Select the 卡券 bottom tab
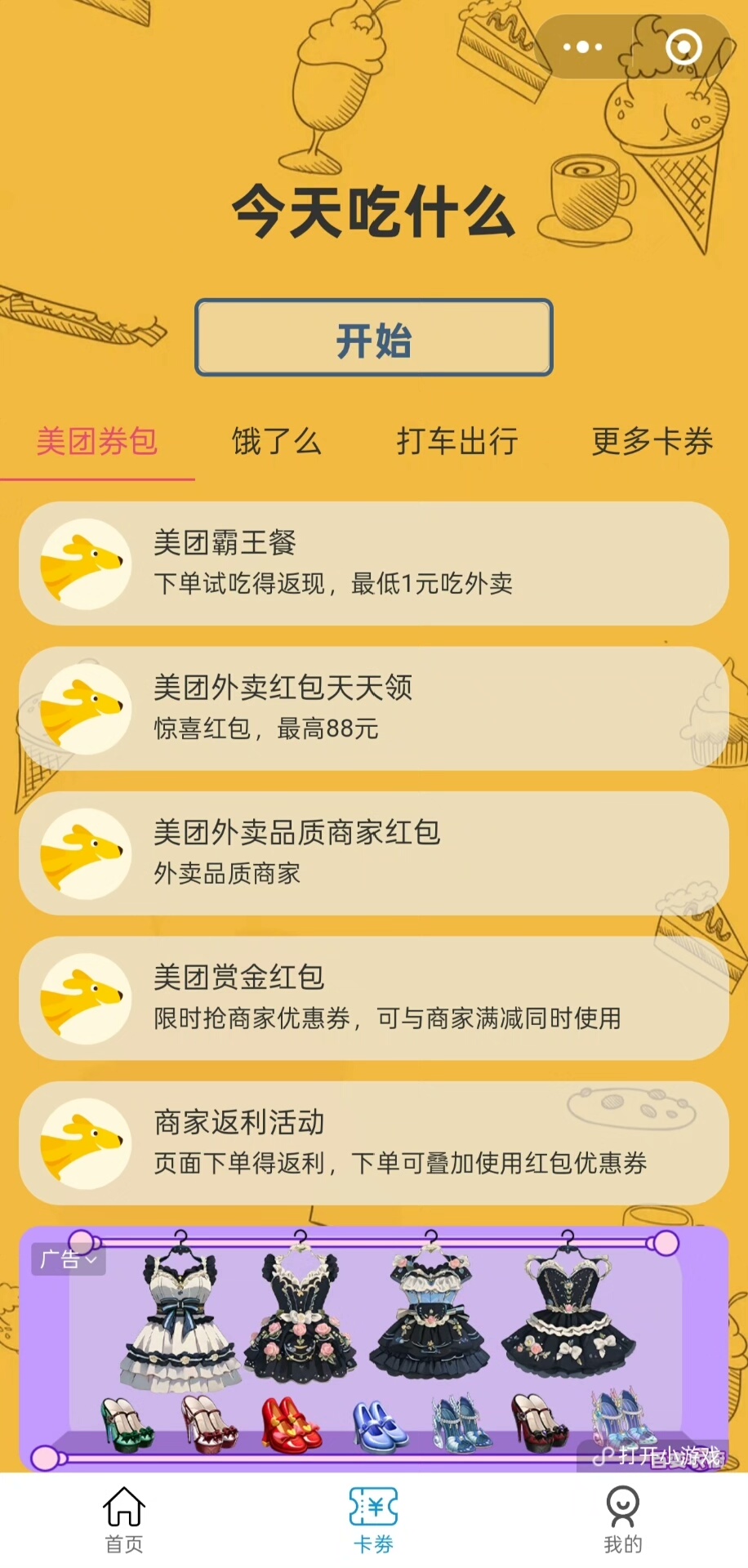This screenshot has width=748, height=1568. tap(374, 1520)
